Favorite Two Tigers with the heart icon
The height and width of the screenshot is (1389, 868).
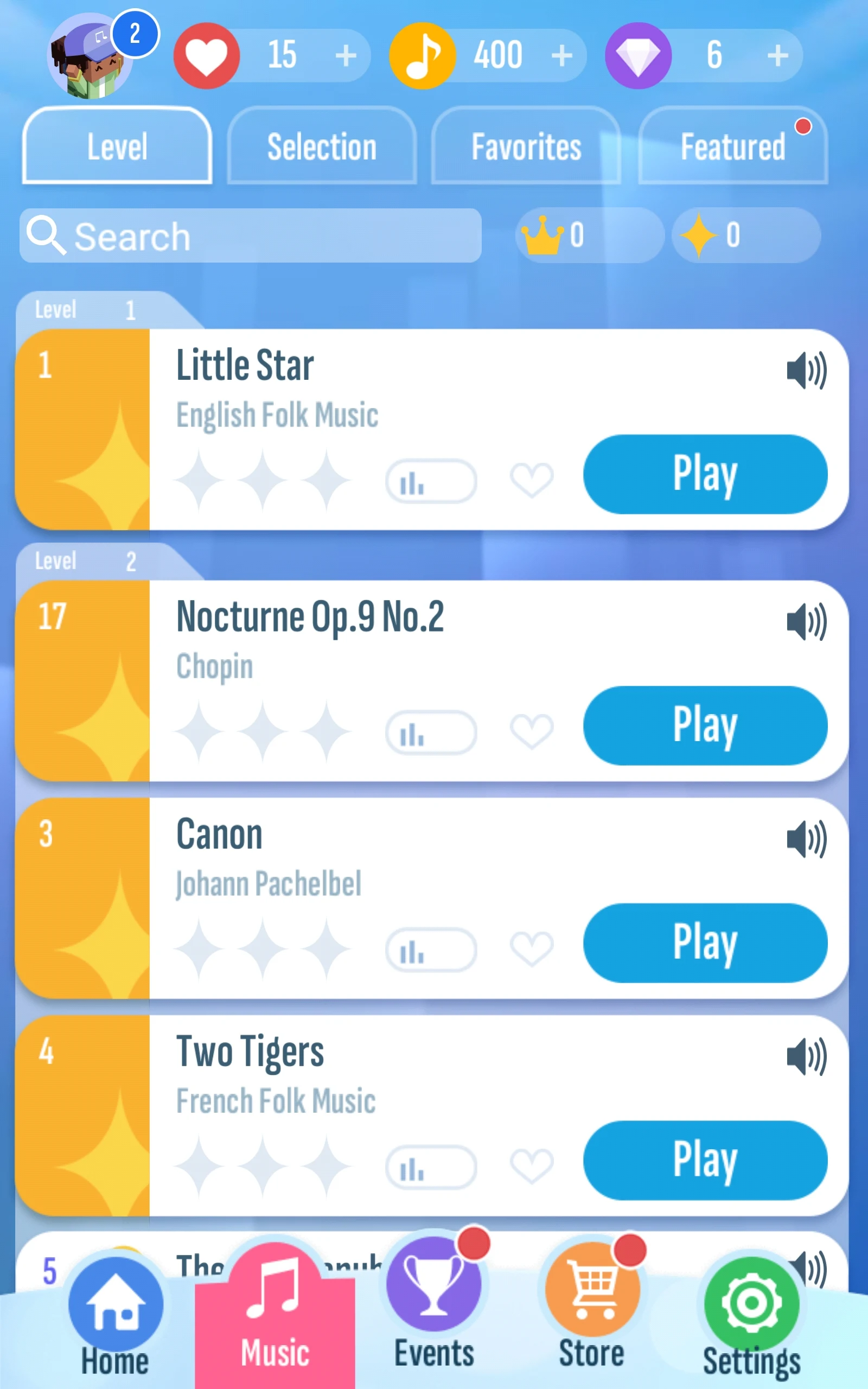[x=532, y=1167]
